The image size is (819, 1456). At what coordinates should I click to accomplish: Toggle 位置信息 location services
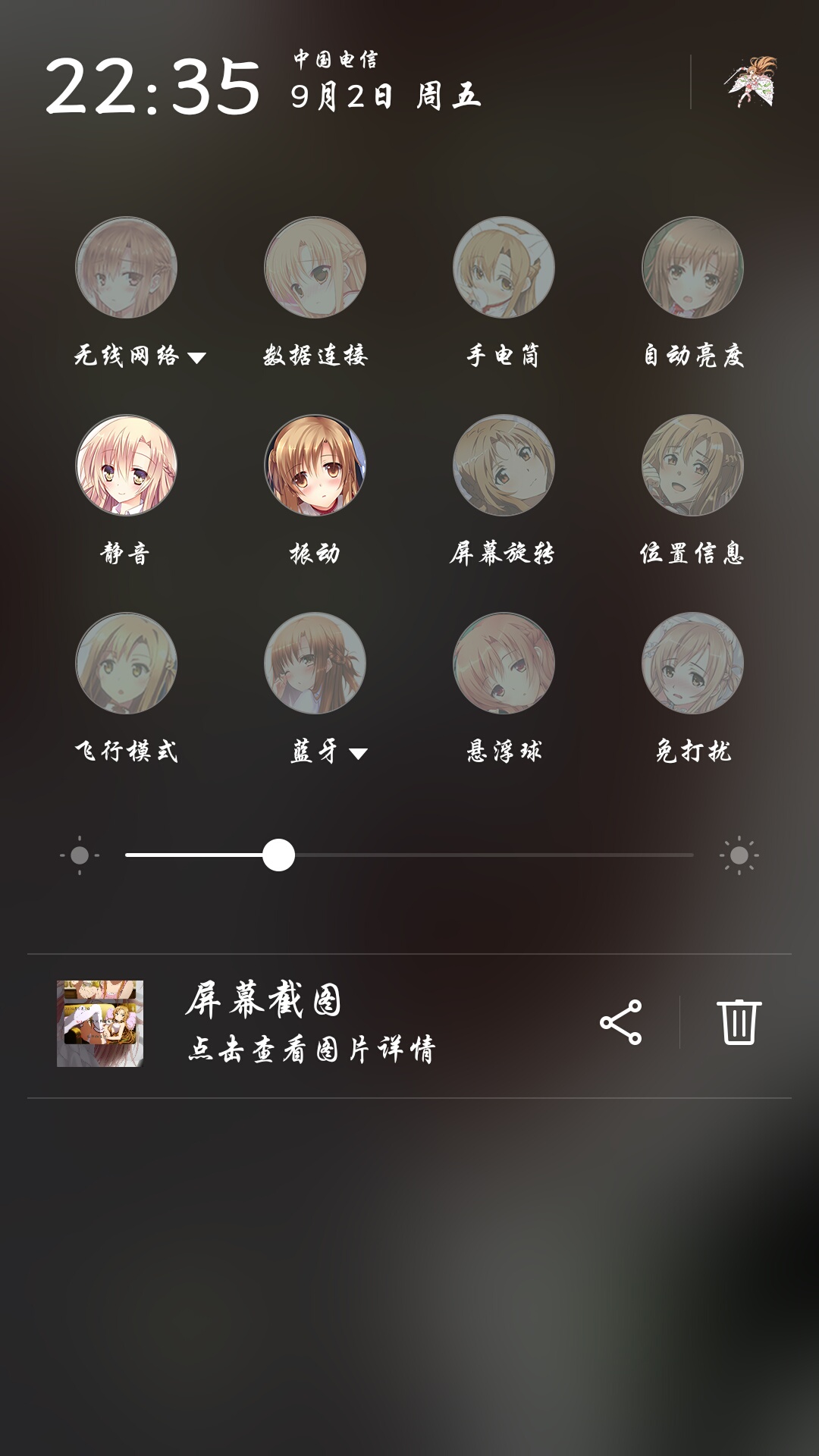coord(692,465)
